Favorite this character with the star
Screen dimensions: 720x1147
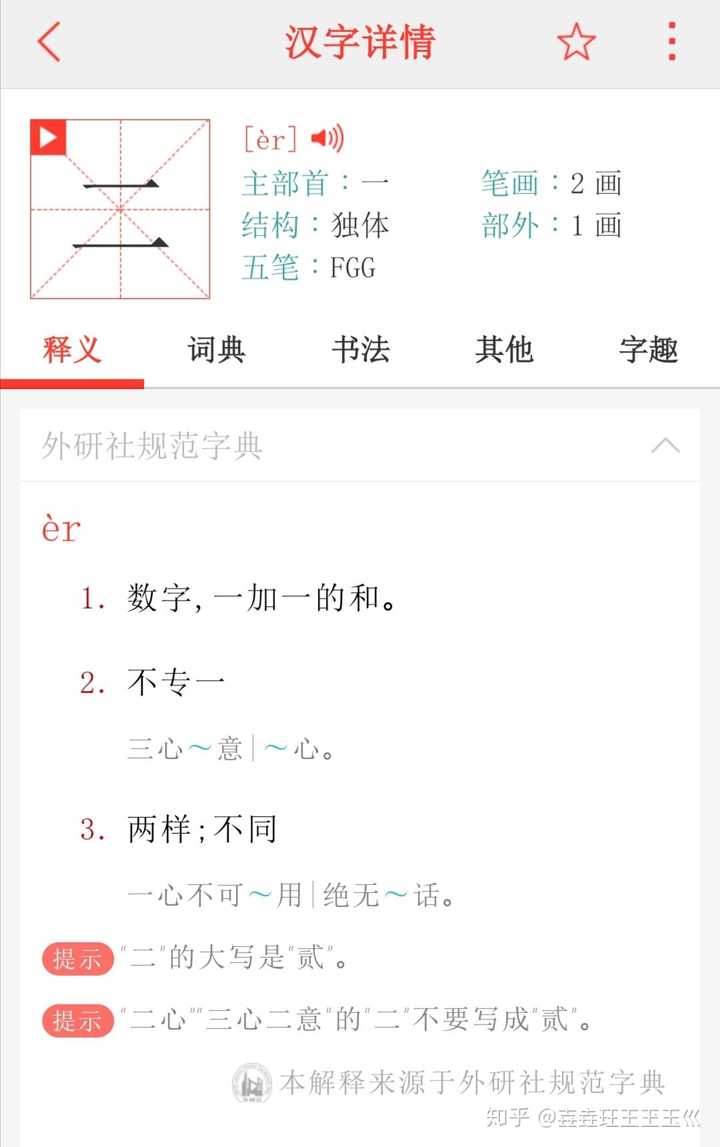(577, 43)
